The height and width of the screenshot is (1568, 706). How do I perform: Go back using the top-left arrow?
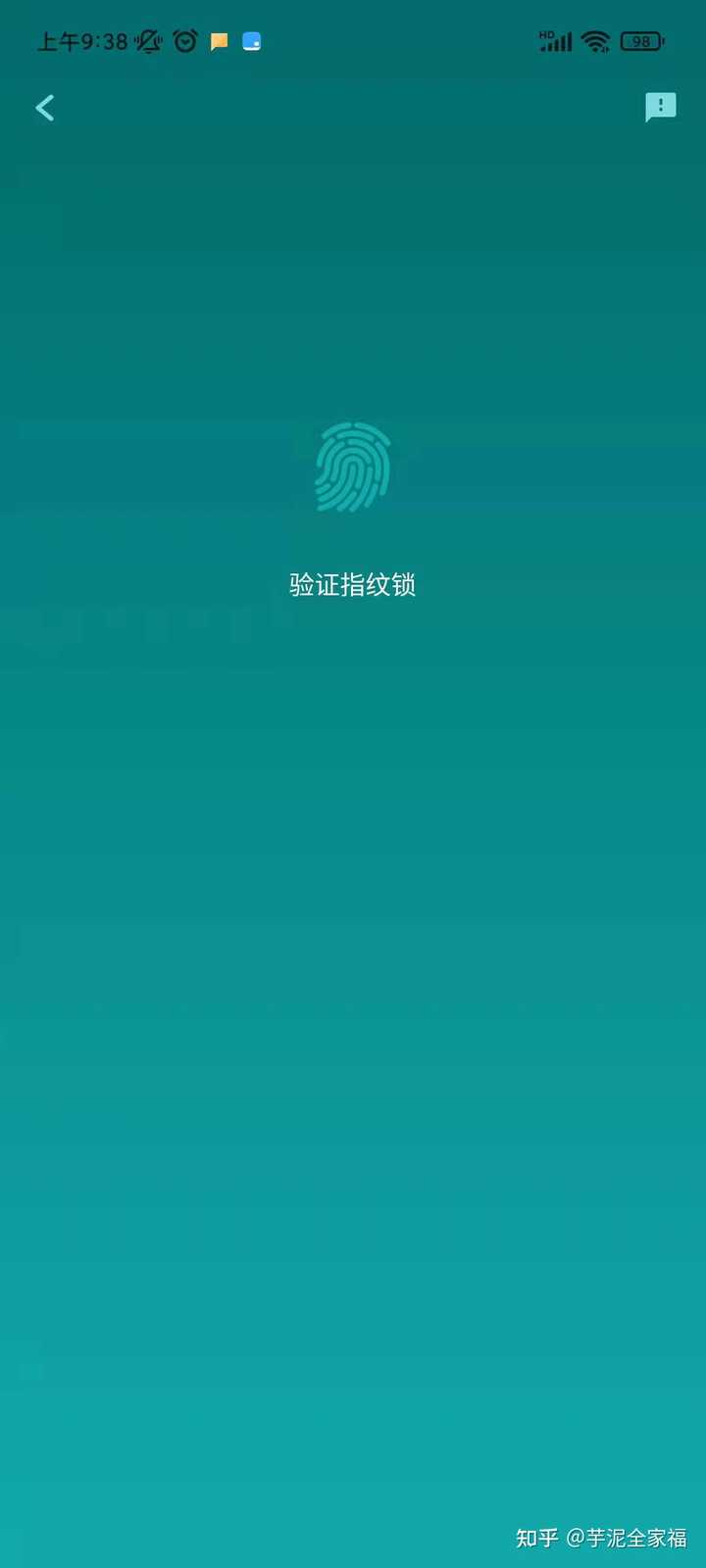[x=45, y=108]
